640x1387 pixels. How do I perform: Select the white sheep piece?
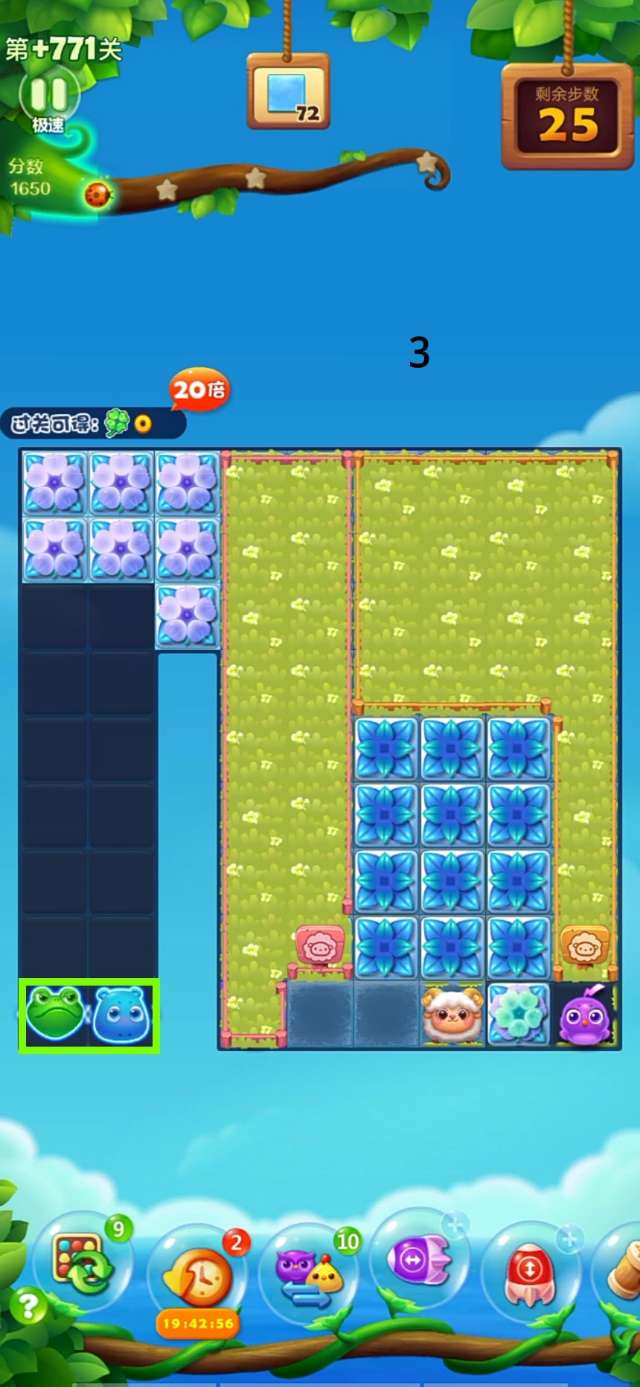tap(452, 1014)
